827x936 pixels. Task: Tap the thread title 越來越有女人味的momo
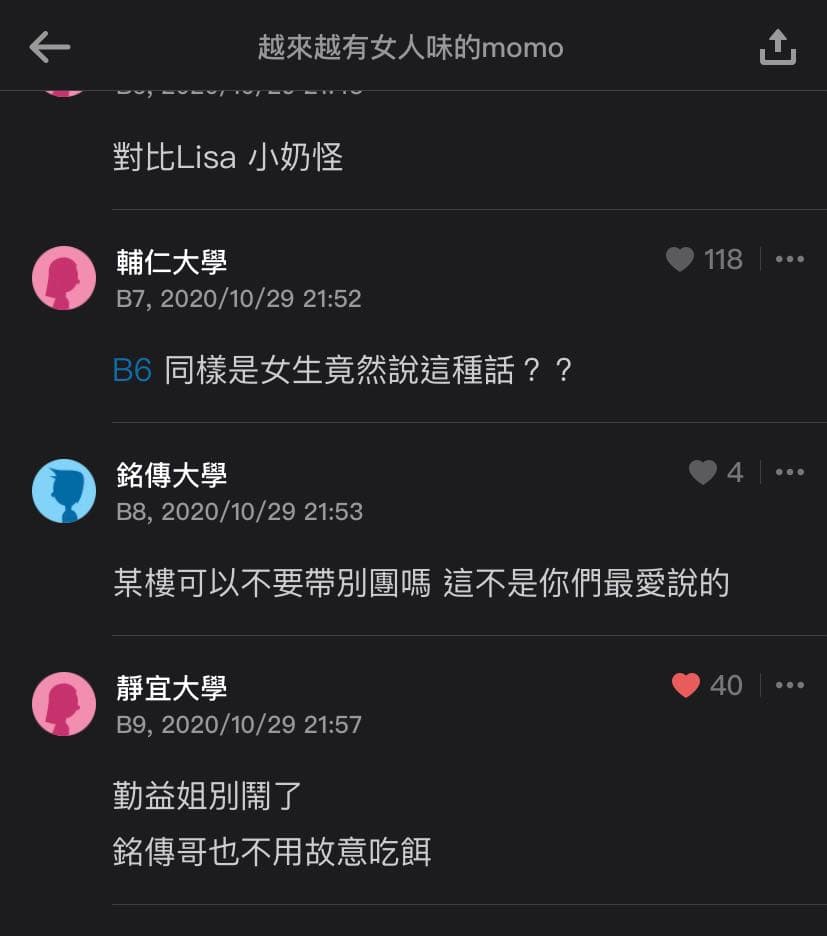[x=413, y=46]
